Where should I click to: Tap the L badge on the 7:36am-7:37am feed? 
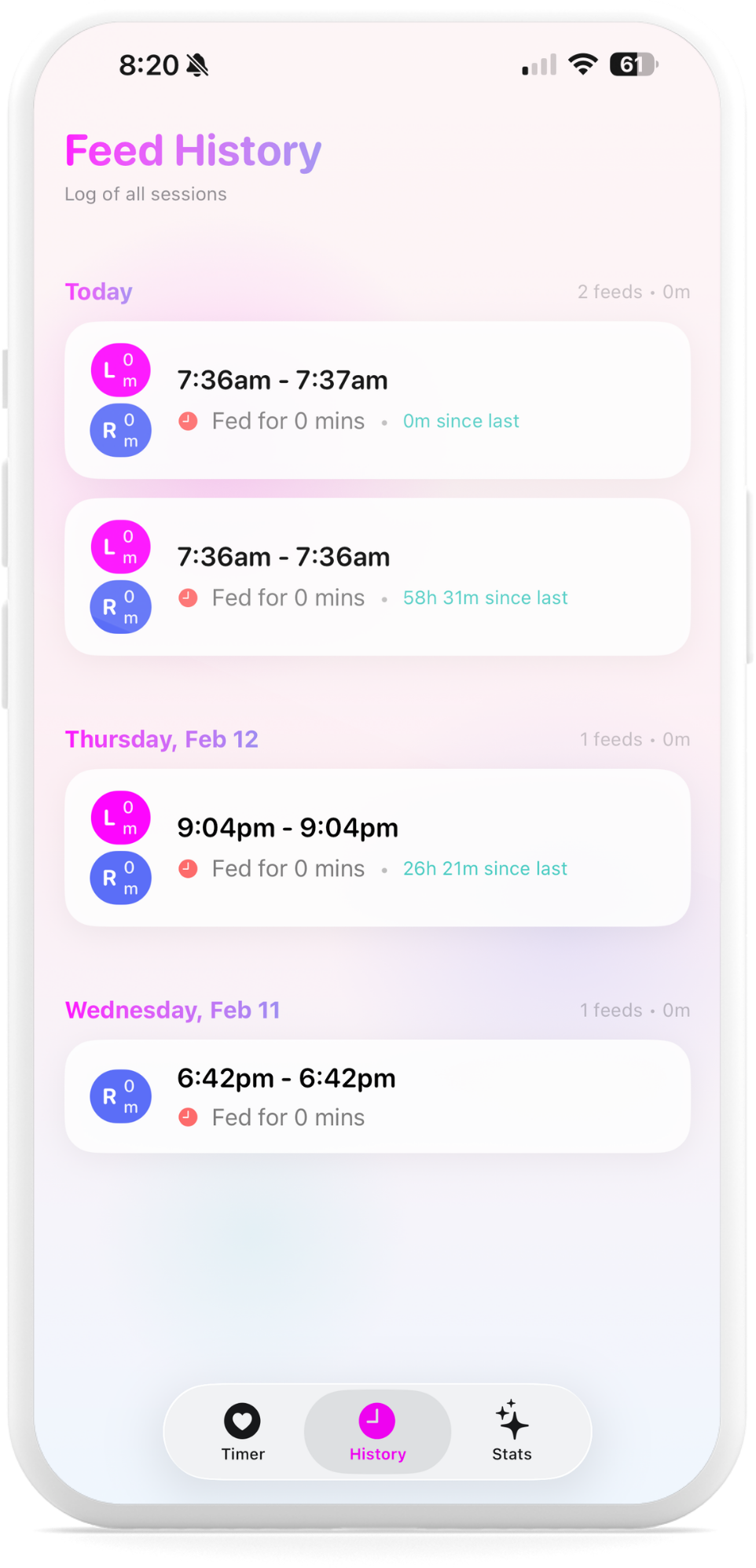coord(119,368)
